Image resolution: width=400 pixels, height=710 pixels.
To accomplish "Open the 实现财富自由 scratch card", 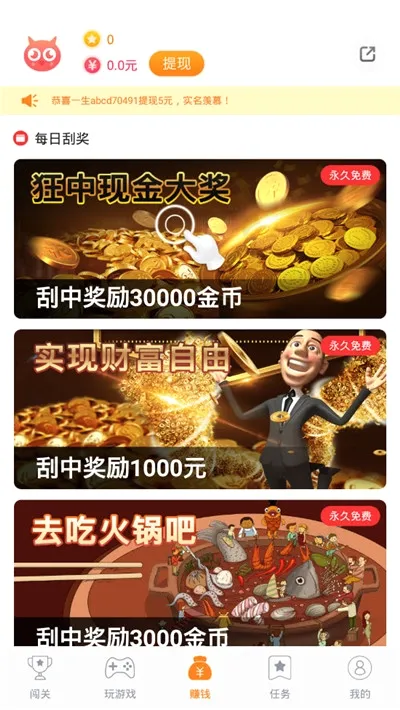I will (x=200, y=409).
